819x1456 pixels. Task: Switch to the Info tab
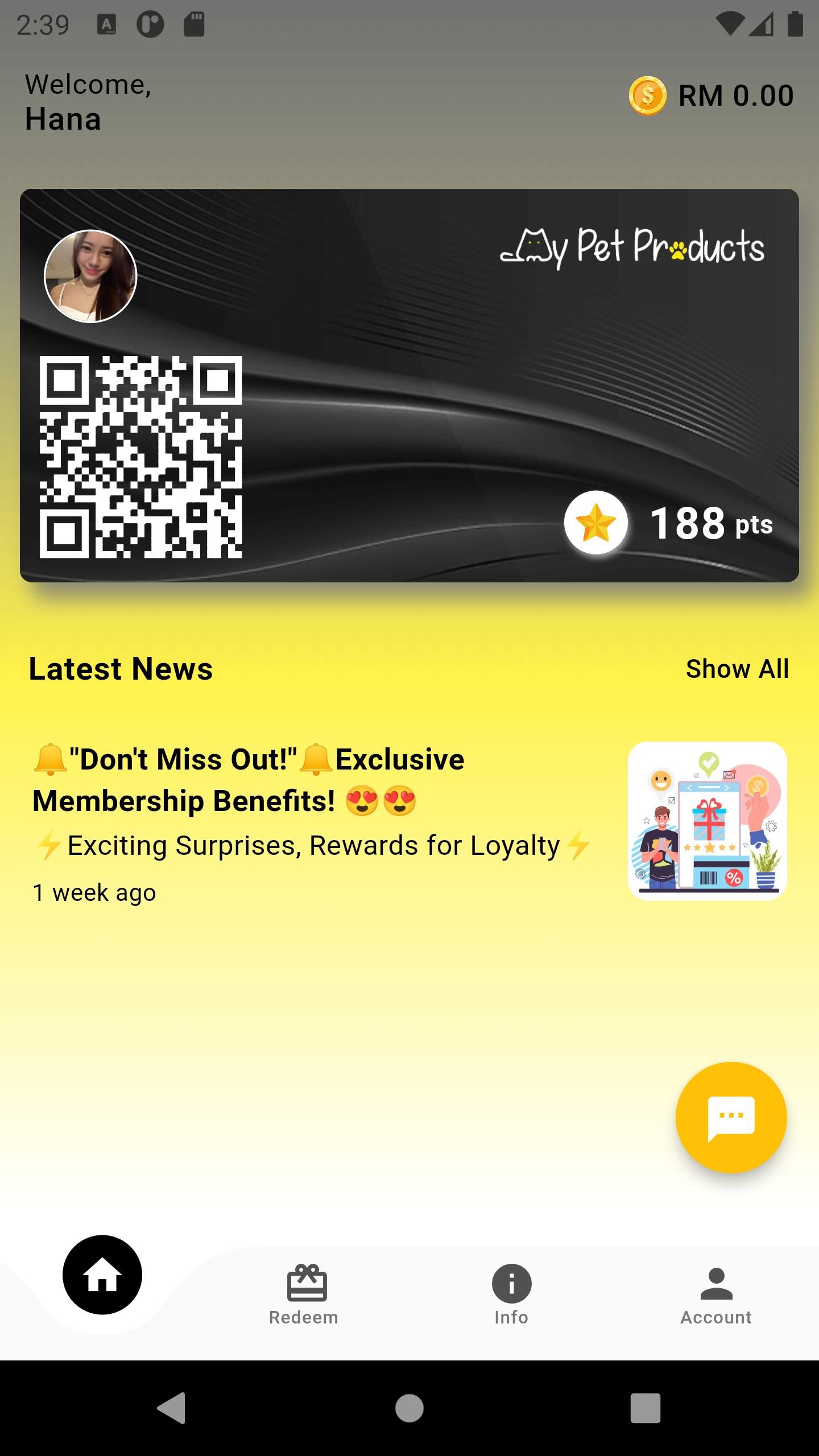tap(511, 1295)
